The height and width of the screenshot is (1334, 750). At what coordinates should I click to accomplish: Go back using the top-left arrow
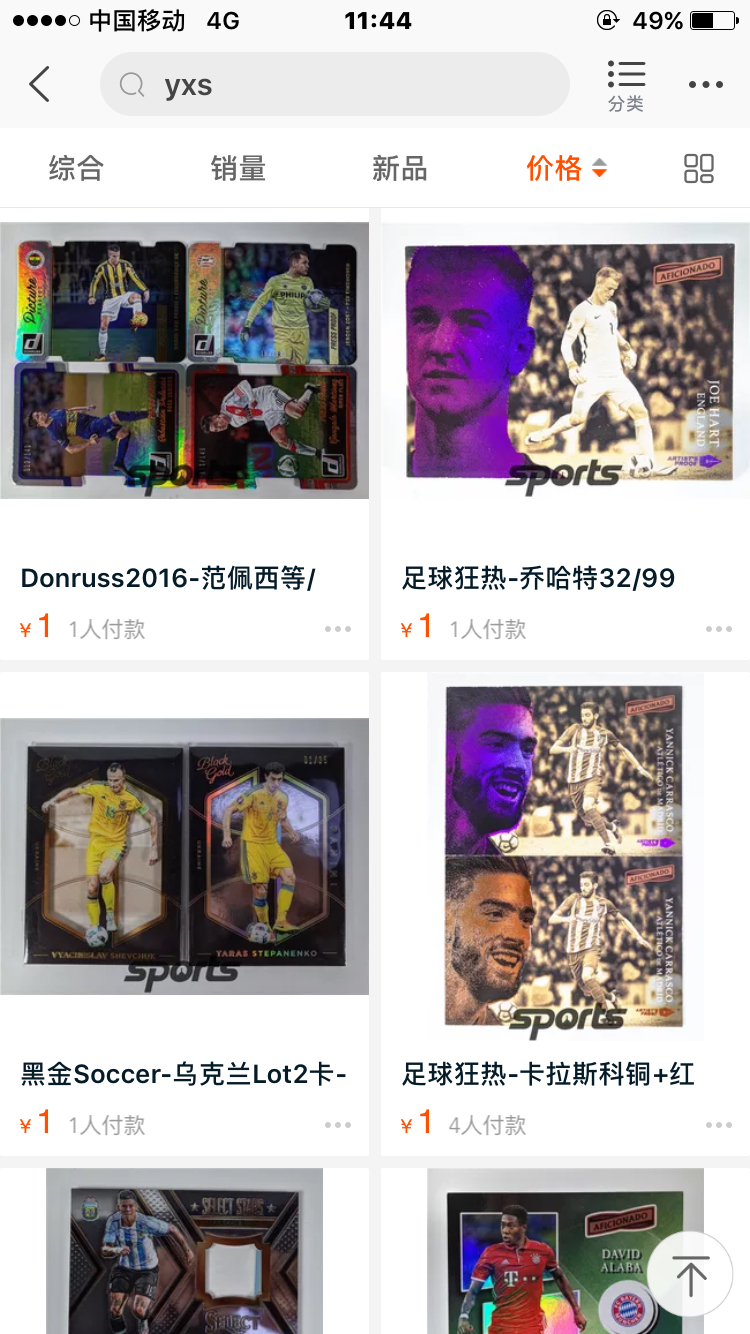40,85
